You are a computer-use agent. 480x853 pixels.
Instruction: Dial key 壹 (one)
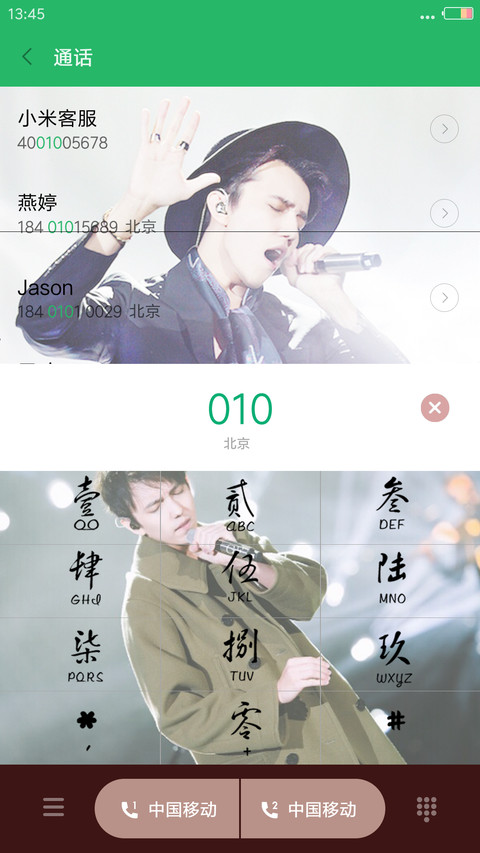[80, 508]
